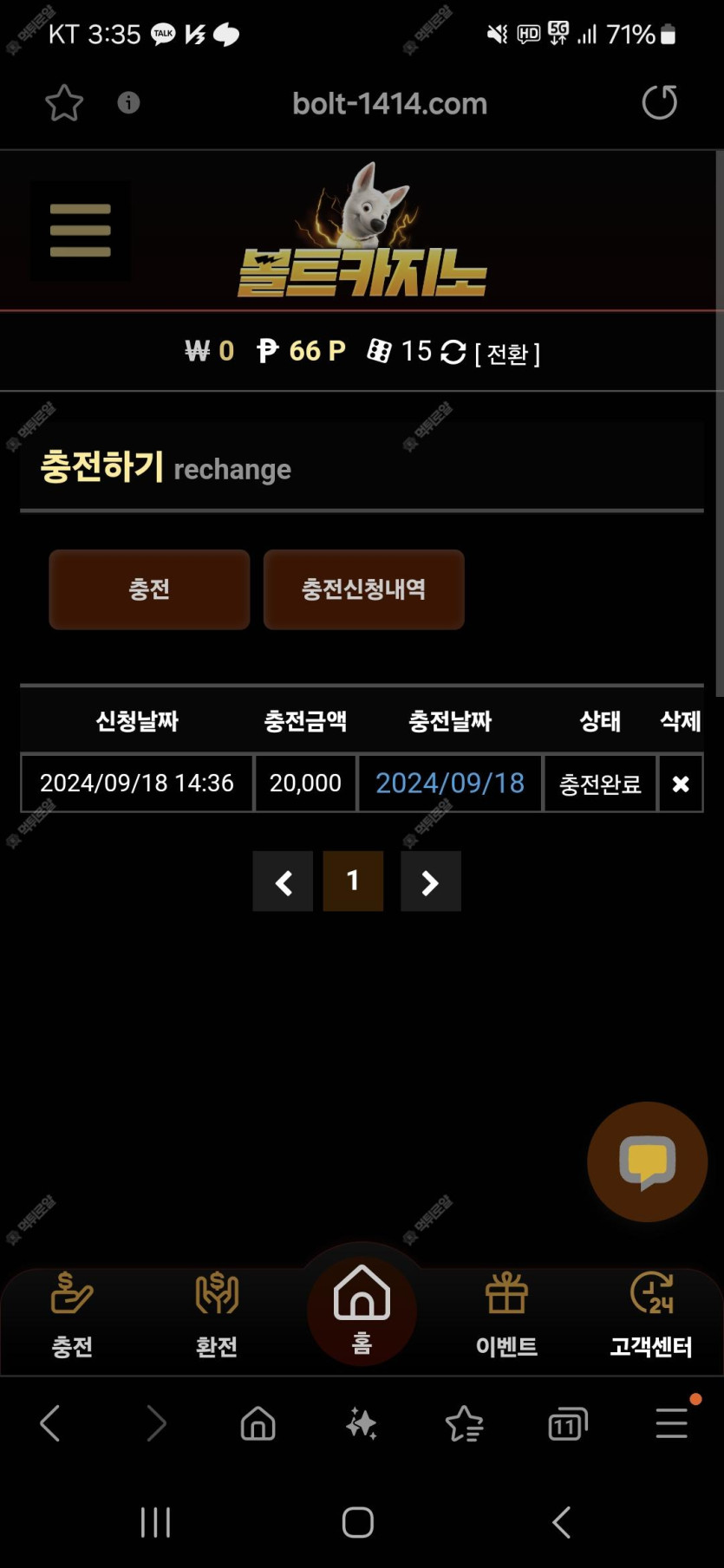
Task: Tap the [전환] convert link
Action: (x=507, y=354)
